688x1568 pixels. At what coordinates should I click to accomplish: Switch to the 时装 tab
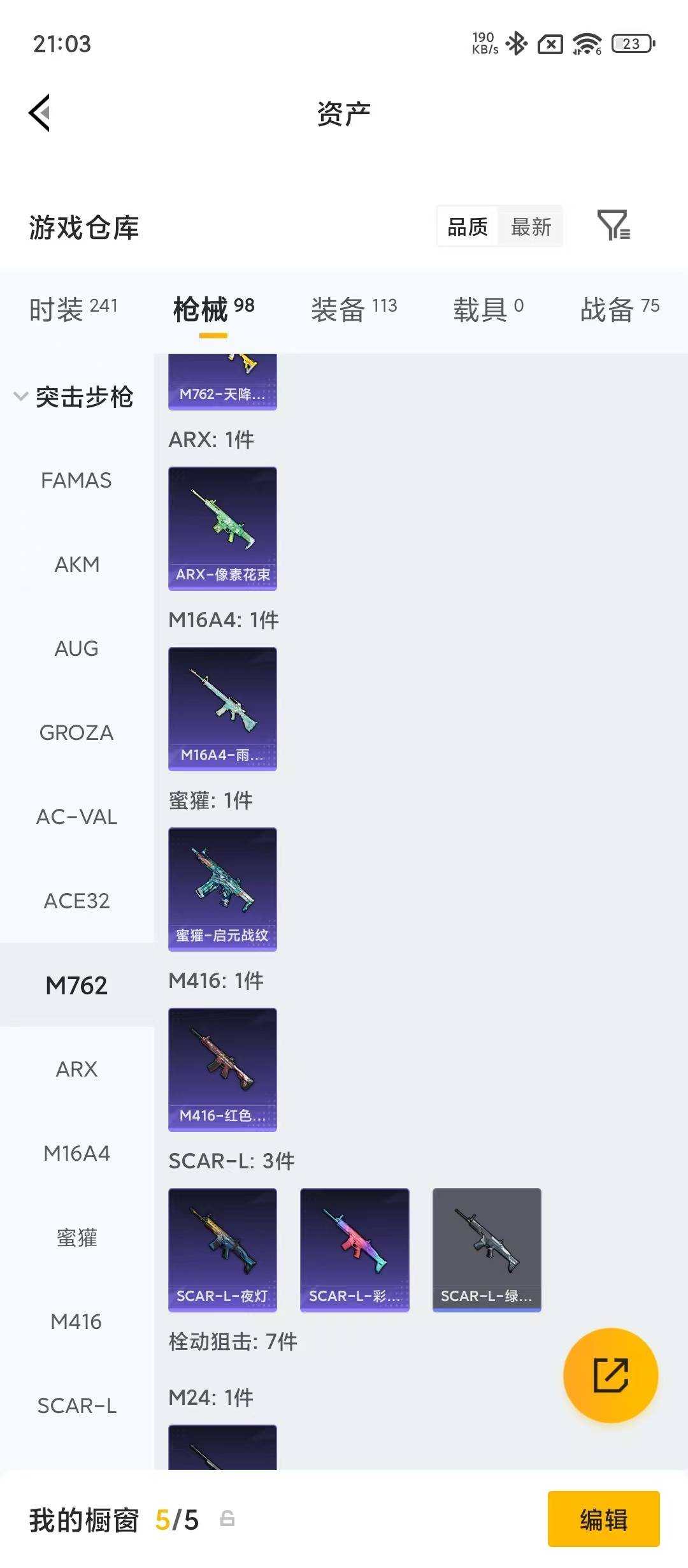73,309
